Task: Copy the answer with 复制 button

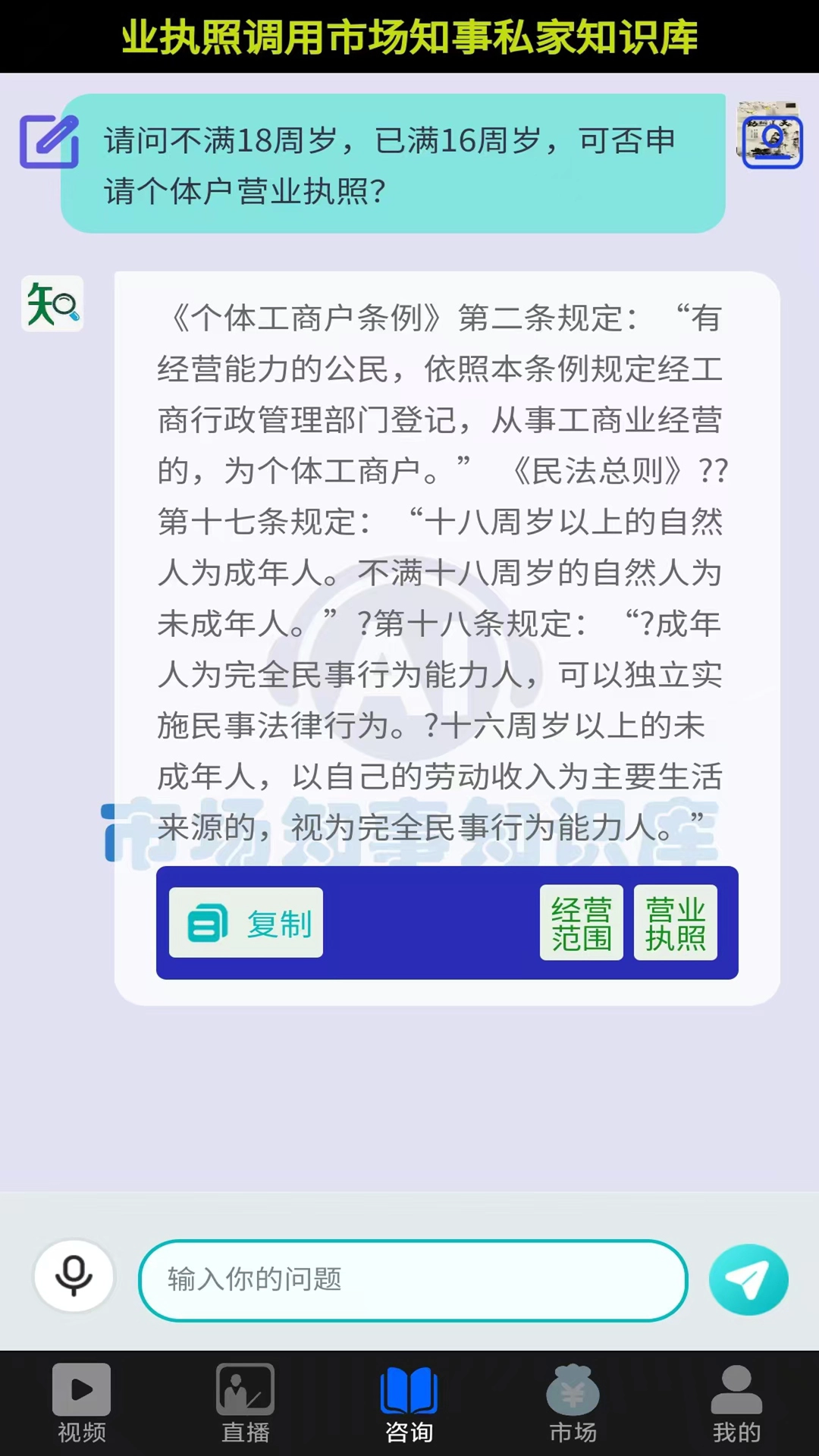Action: coord(246,923)
